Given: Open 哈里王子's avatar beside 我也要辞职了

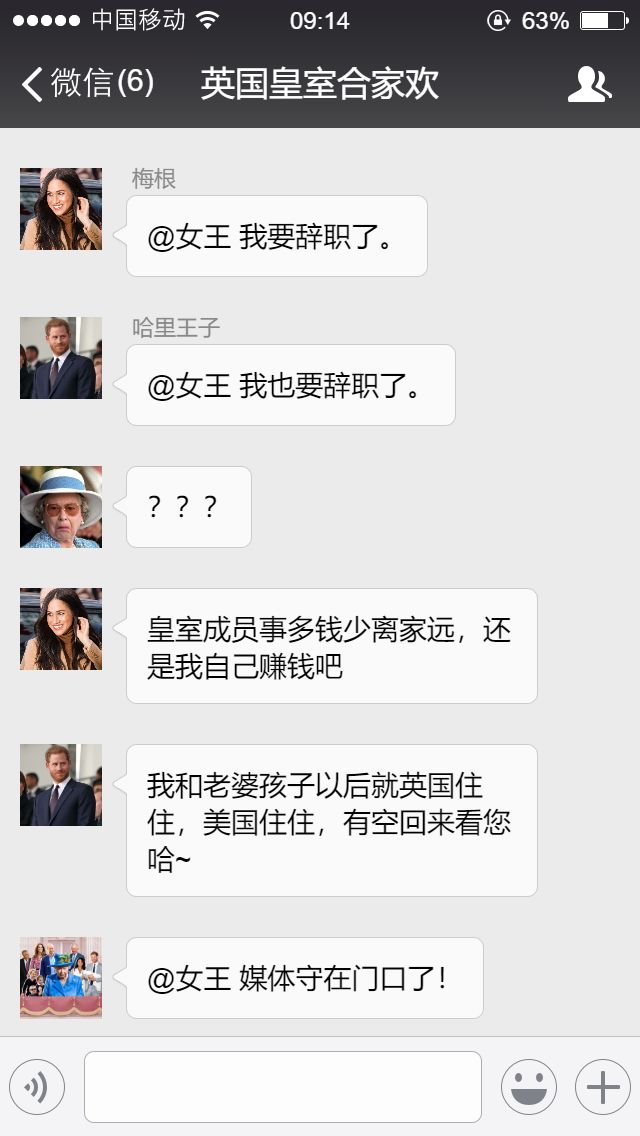Looking at the screenshot, I should 61,358.
